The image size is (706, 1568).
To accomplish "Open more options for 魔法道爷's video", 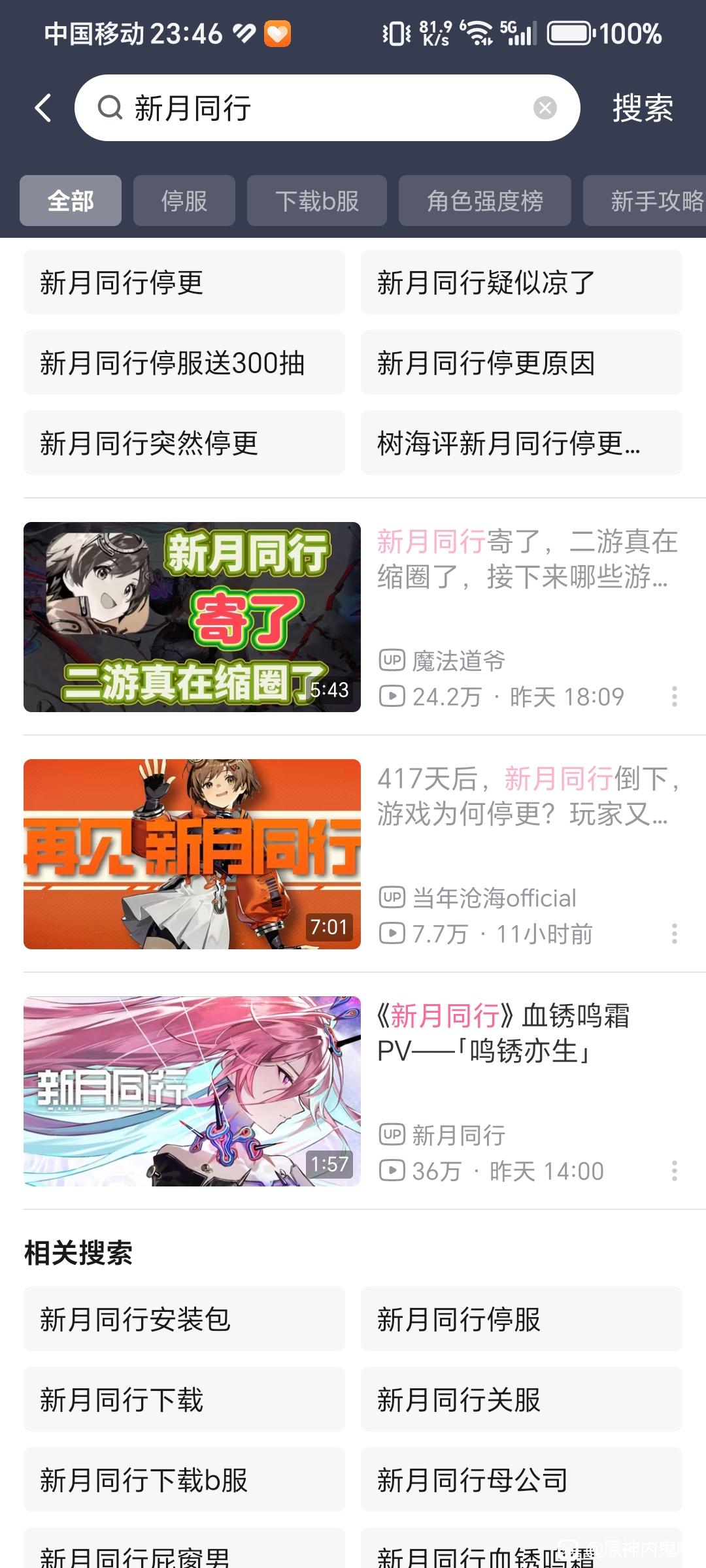I will [x=674, y=696].
